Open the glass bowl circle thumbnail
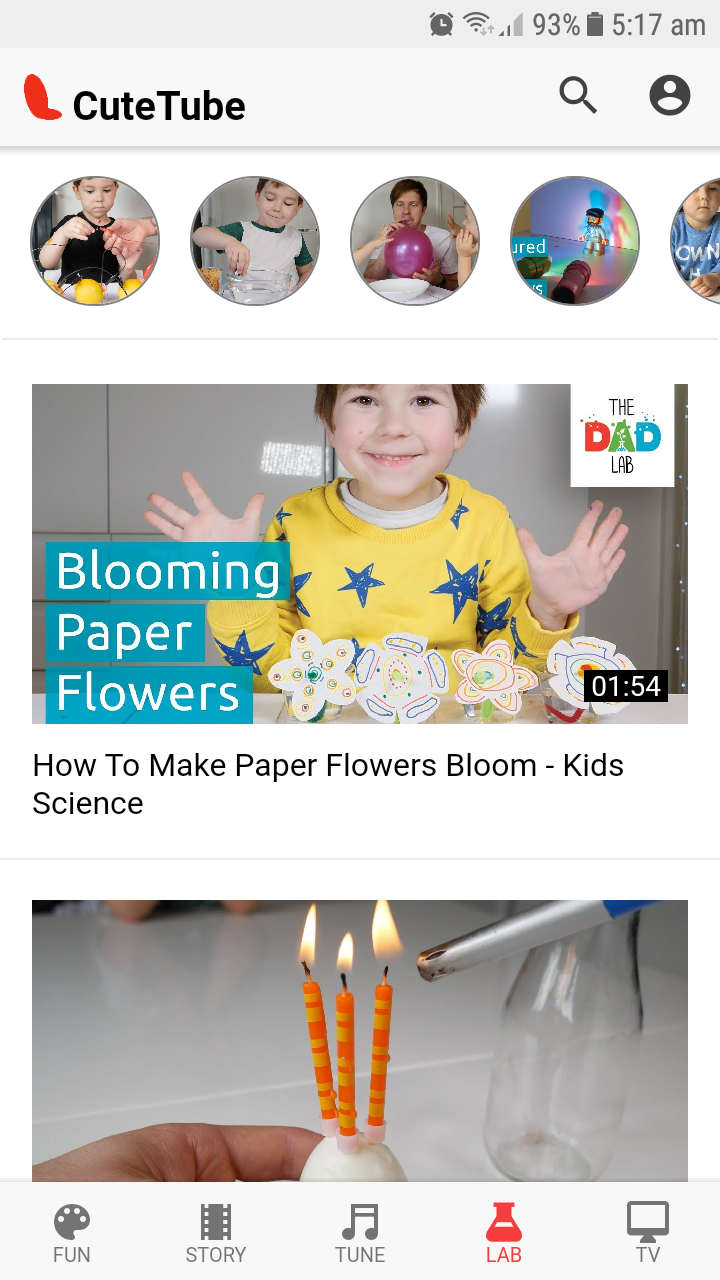Screen dimensions: 720x1280 coord(255,241)
